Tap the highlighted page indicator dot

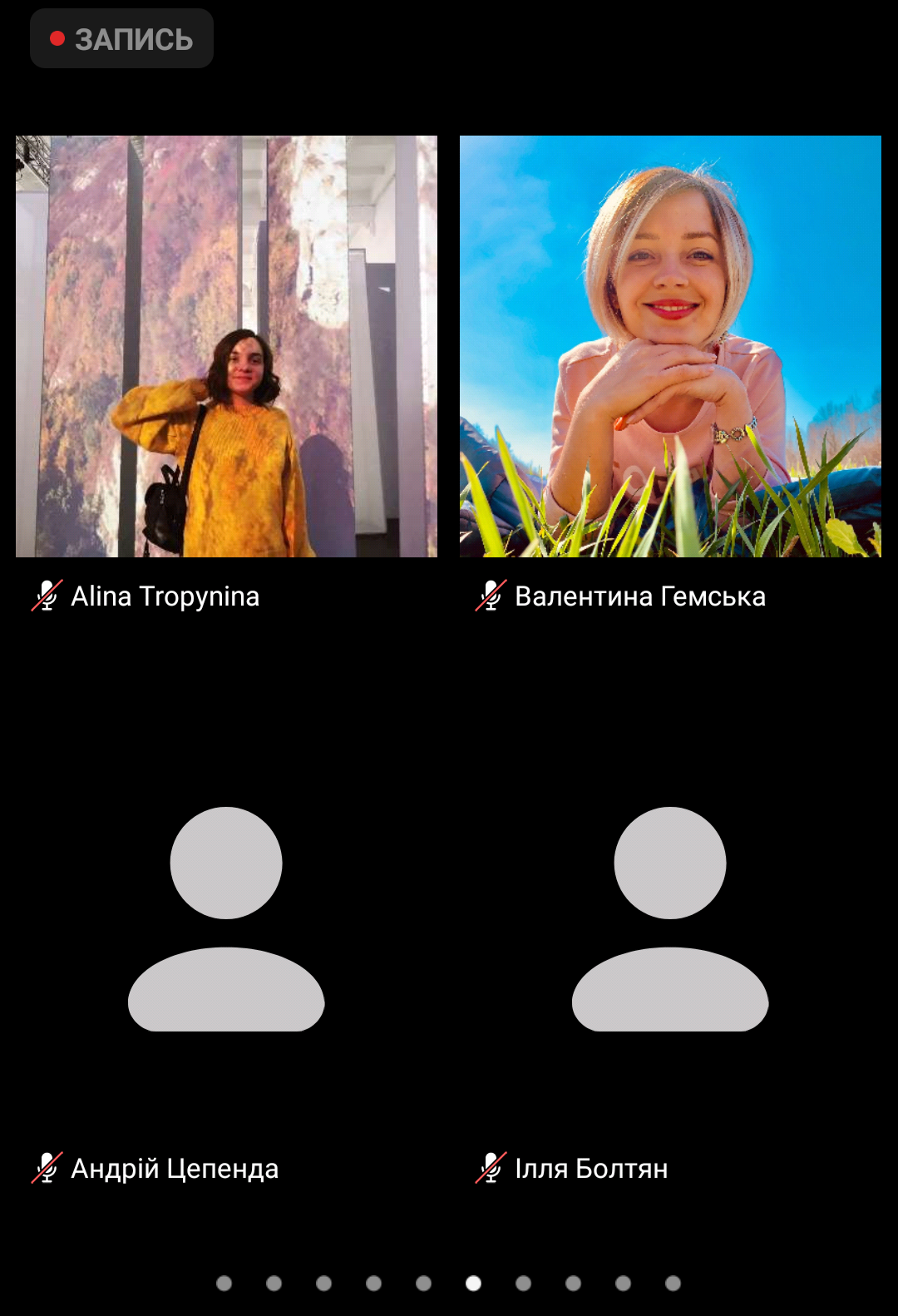[x=473, y=1283]
